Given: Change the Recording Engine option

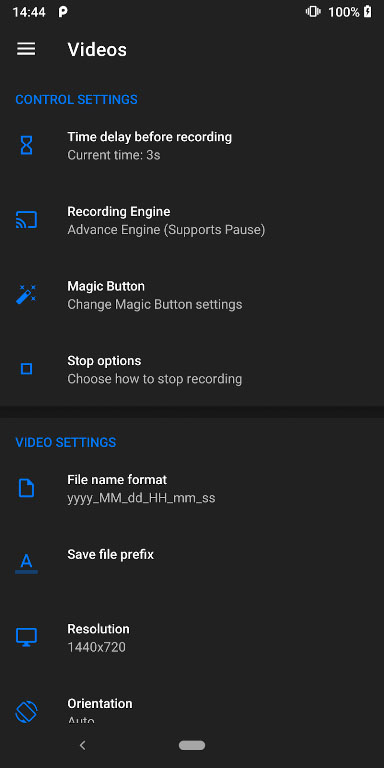Looking at the screenshot, I should (192, 220).
